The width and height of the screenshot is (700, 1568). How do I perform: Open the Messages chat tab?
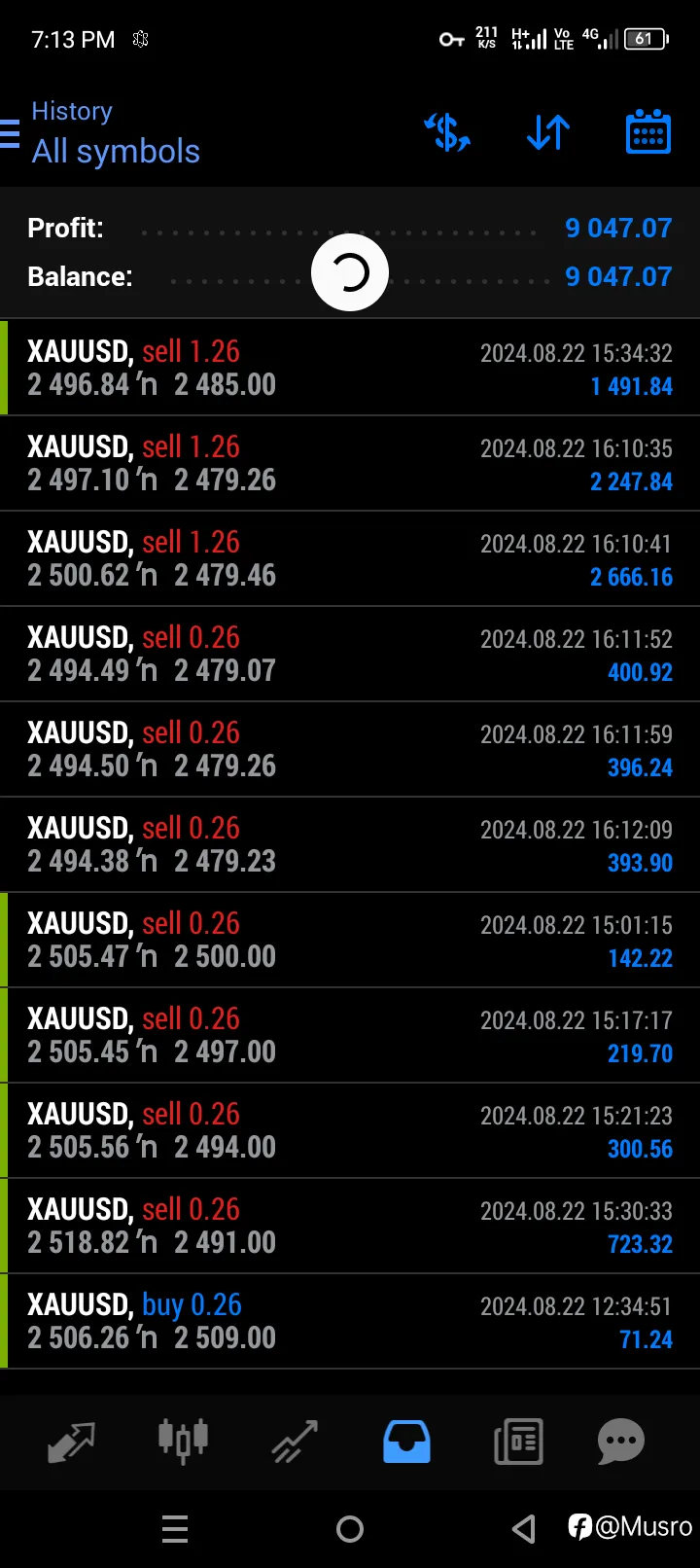(621, 1442)
